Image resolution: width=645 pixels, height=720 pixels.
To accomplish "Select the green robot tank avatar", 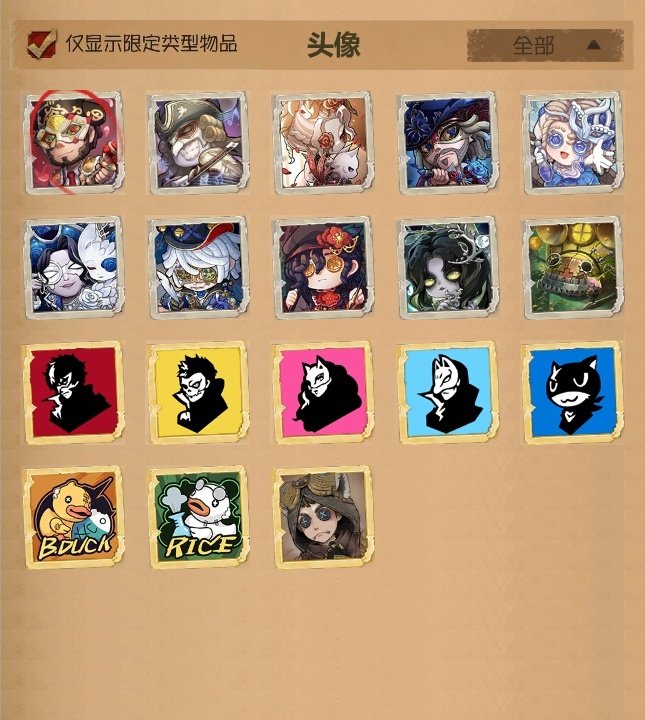I will (x=571, y=267).
